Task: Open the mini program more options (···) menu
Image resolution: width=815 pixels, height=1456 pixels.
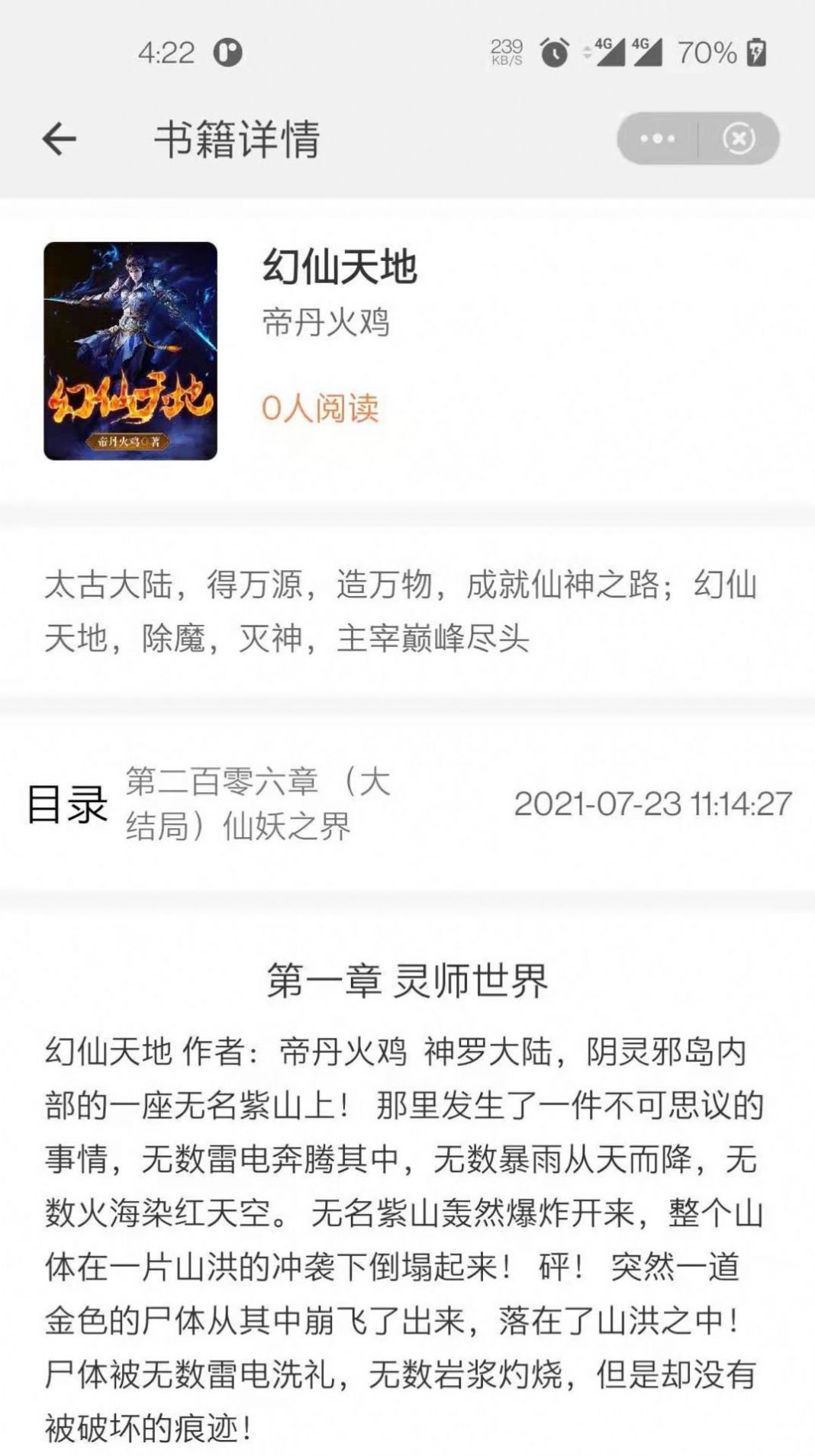Action: (658, 137)
